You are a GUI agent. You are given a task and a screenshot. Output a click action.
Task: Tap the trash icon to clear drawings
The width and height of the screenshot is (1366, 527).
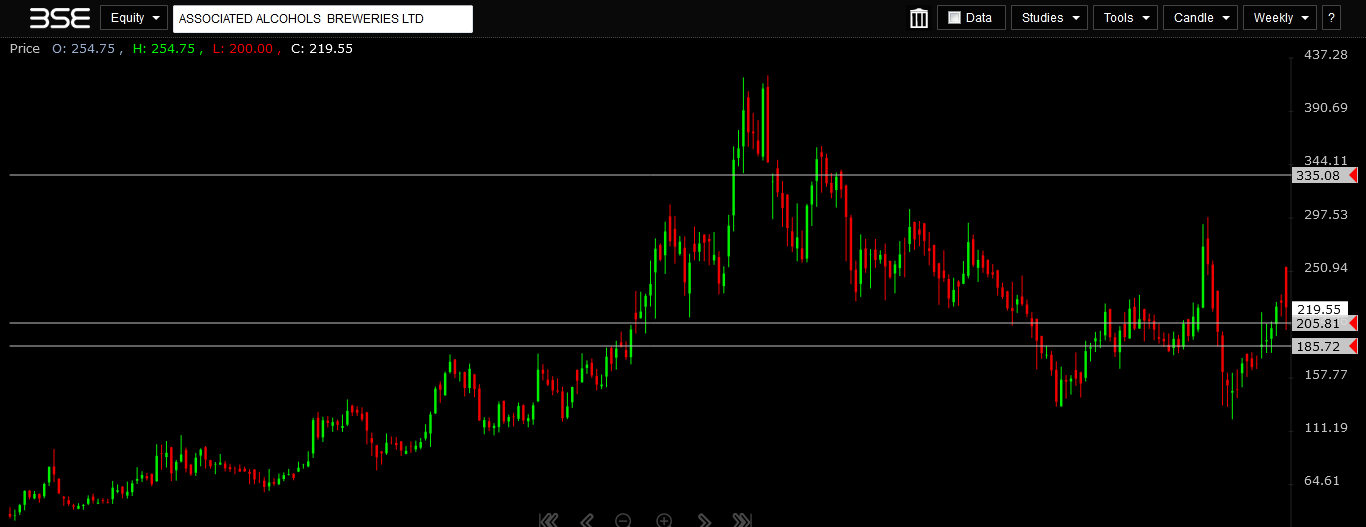(x=919, y=18)
